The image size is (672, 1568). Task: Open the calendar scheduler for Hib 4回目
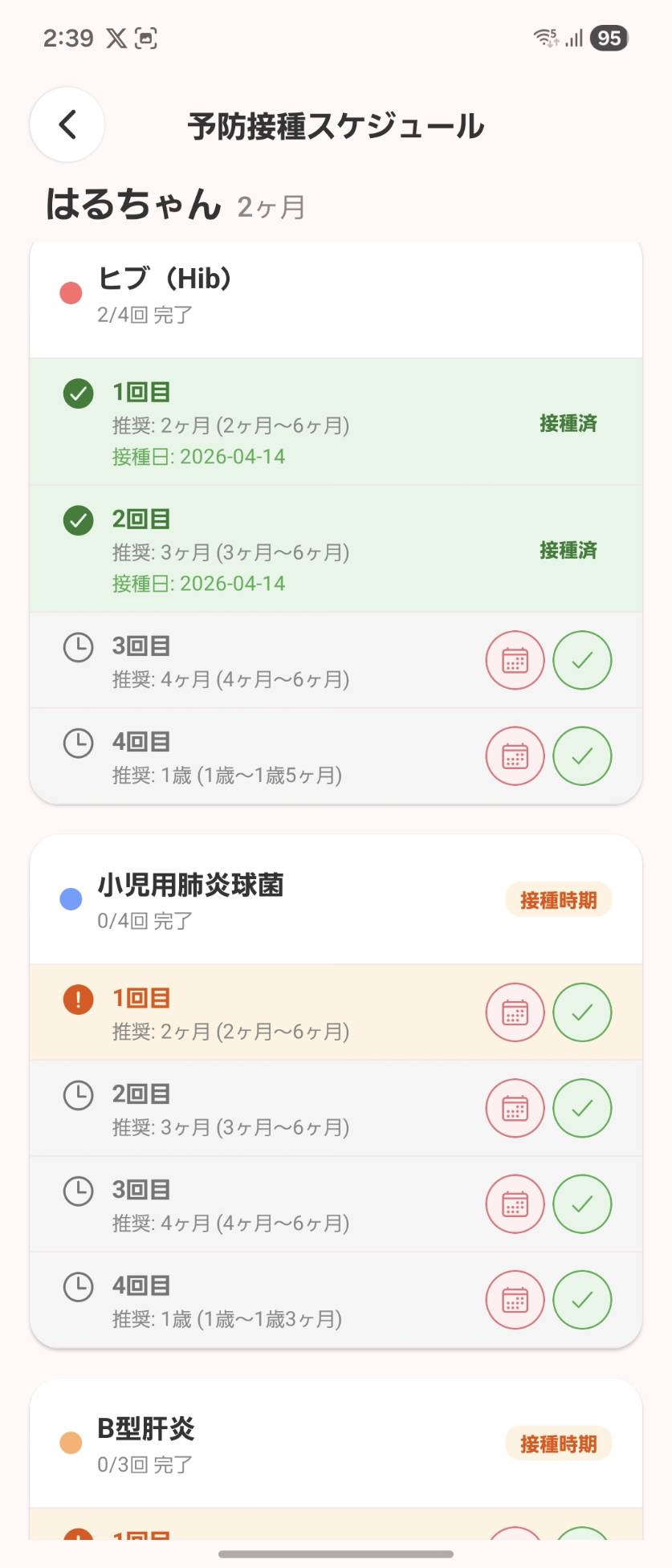(515, 755)
